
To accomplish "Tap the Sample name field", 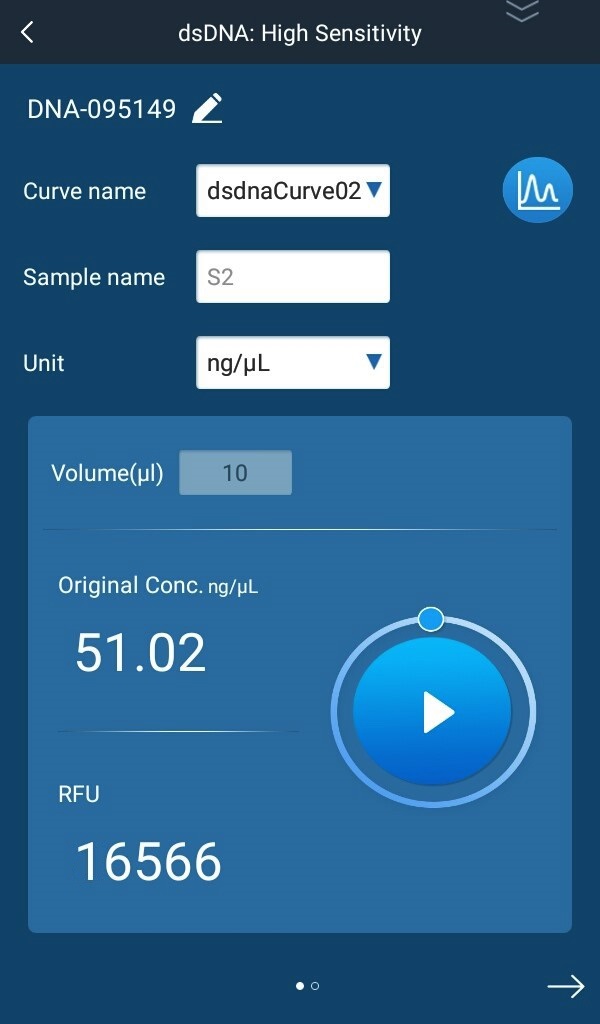I will [x=293, y=277].
